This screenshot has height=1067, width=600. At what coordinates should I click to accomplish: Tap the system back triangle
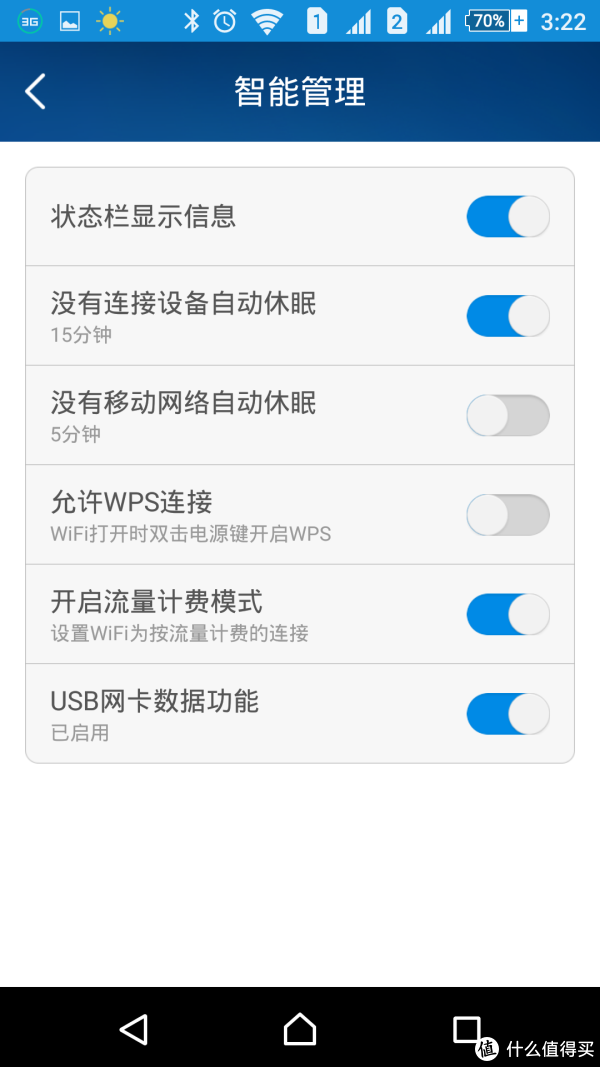(x=134, y=1029)
